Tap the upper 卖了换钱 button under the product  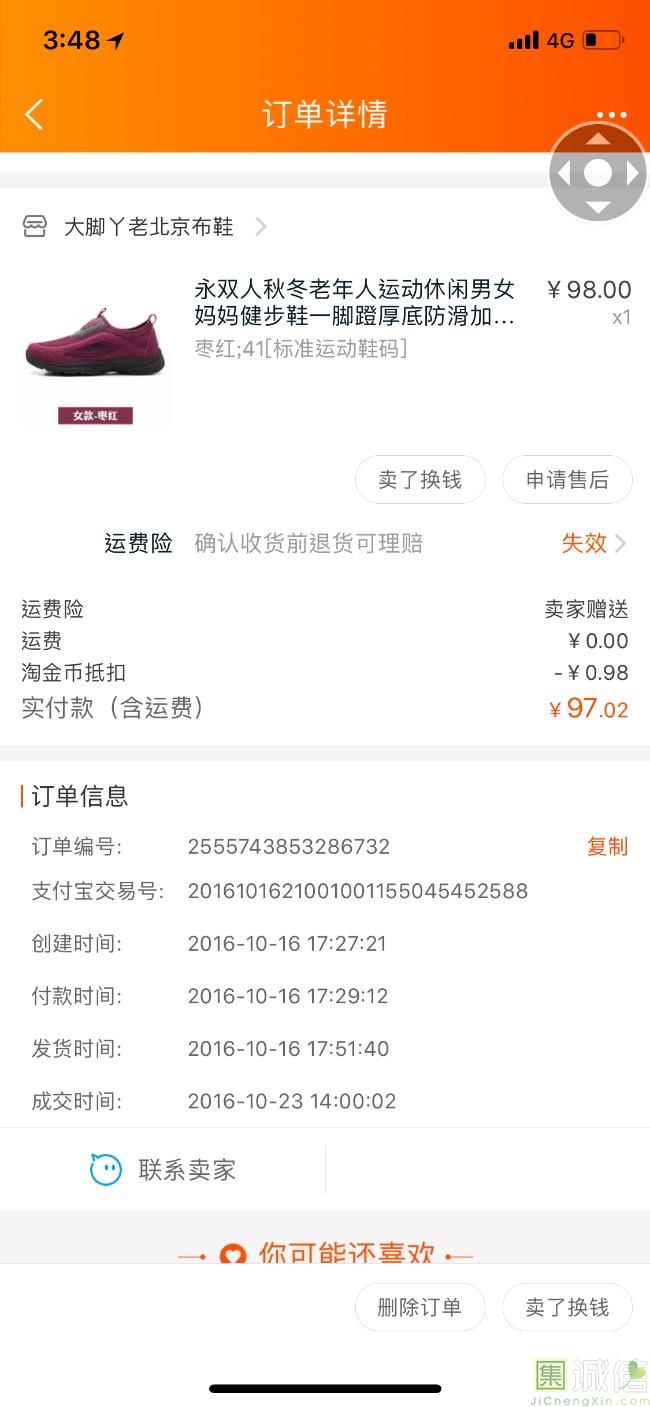pyautogui.click(x=420, y=480)
